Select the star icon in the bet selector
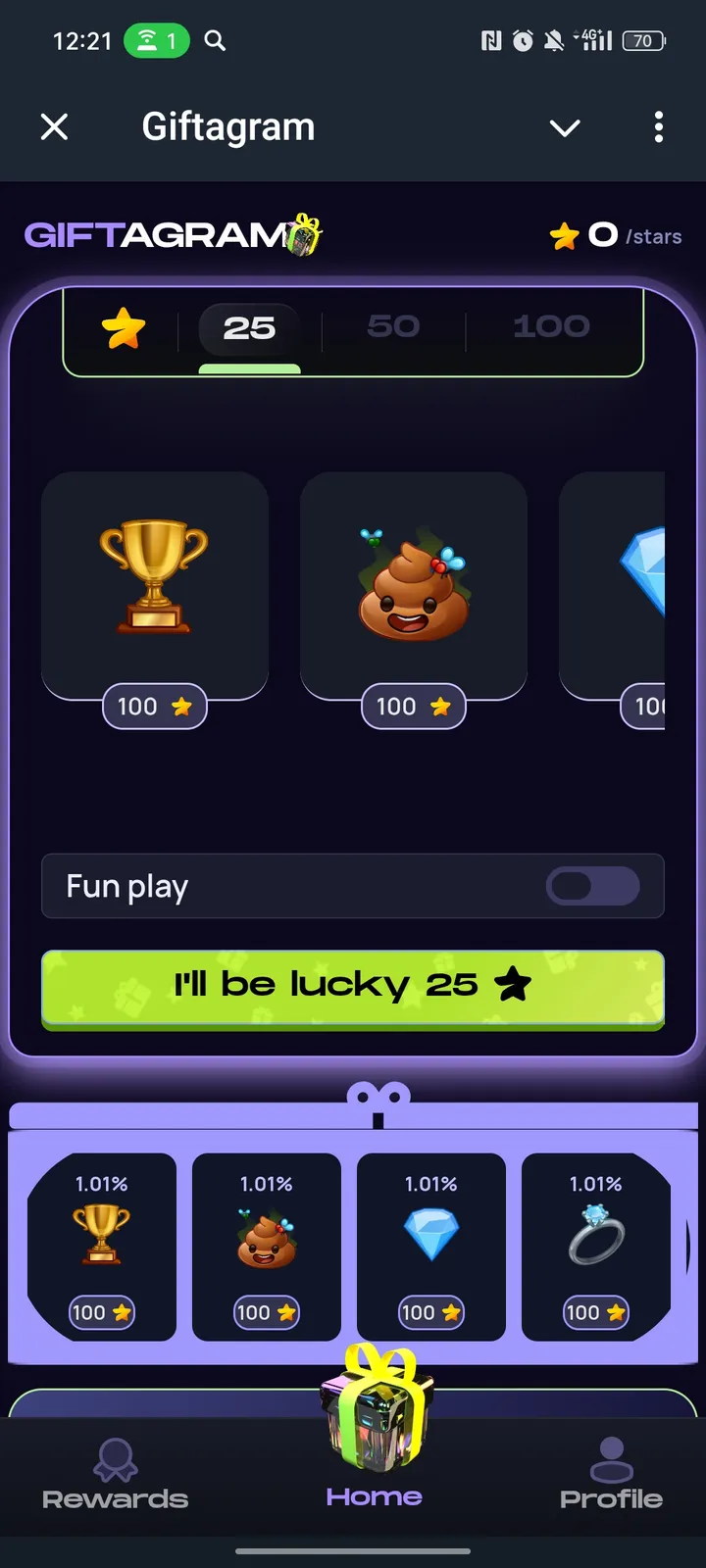 [x=122, y=328]
